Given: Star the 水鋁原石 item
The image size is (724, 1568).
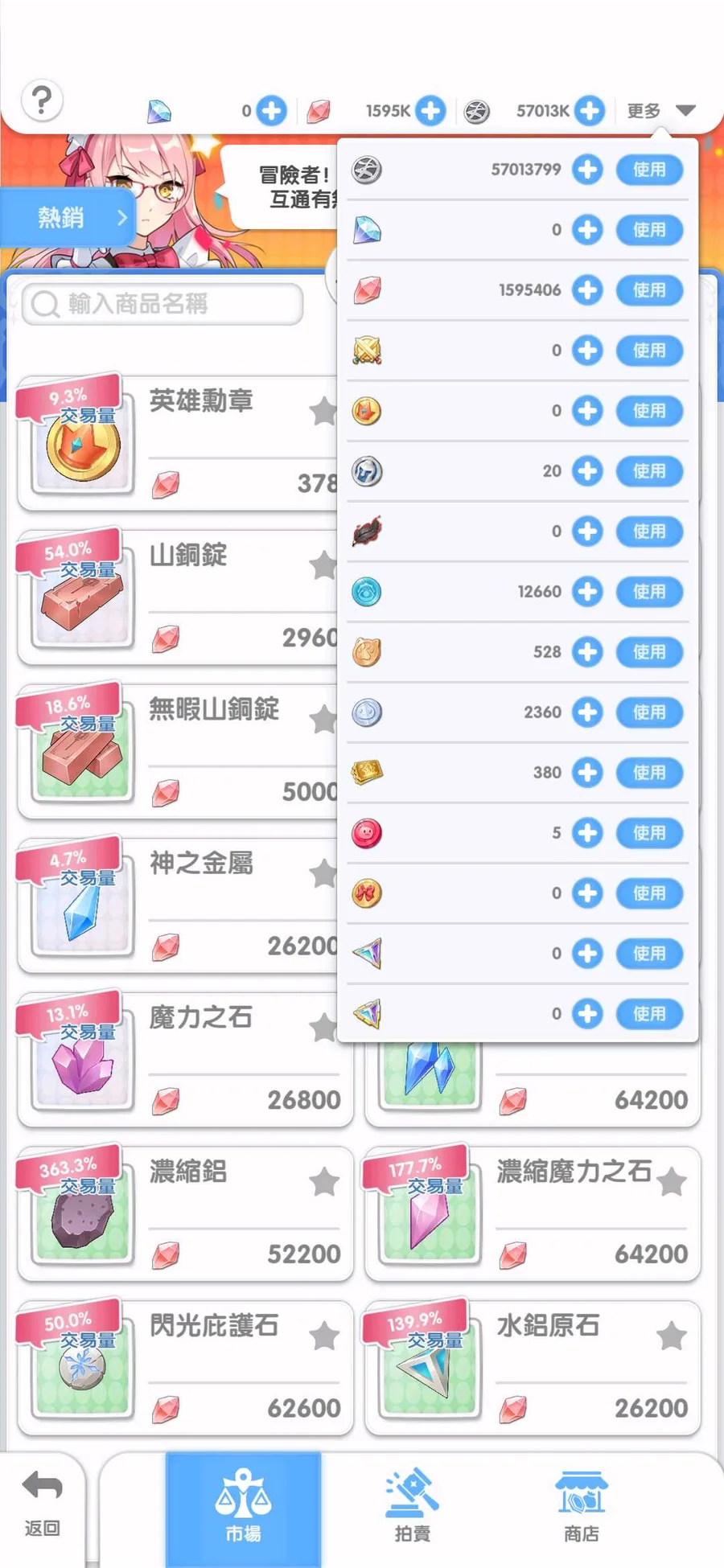Looking at the screenshot, I should [x=671, y=1336].
